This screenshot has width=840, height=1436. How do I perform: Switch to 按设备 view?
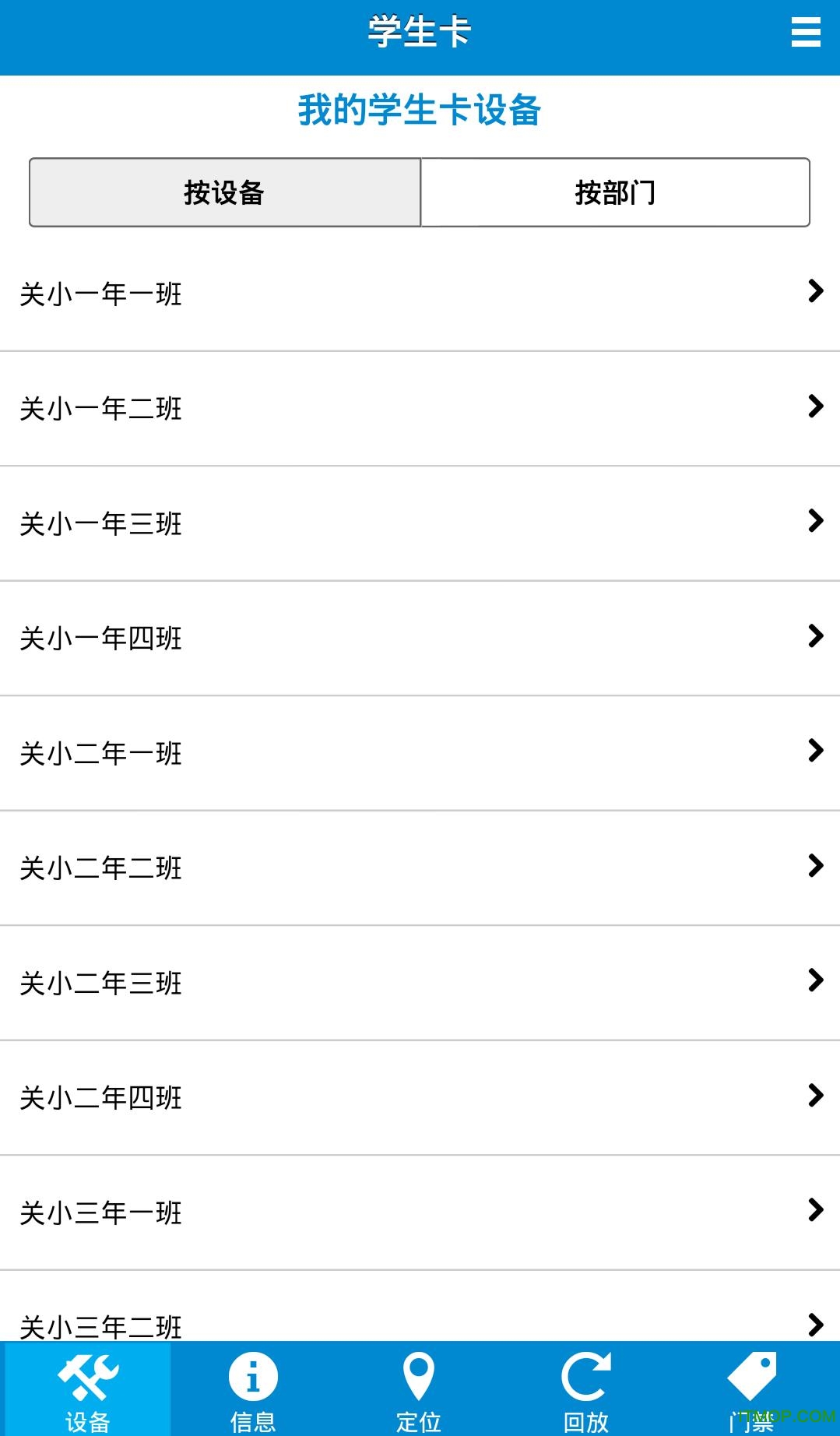(225, 192)
